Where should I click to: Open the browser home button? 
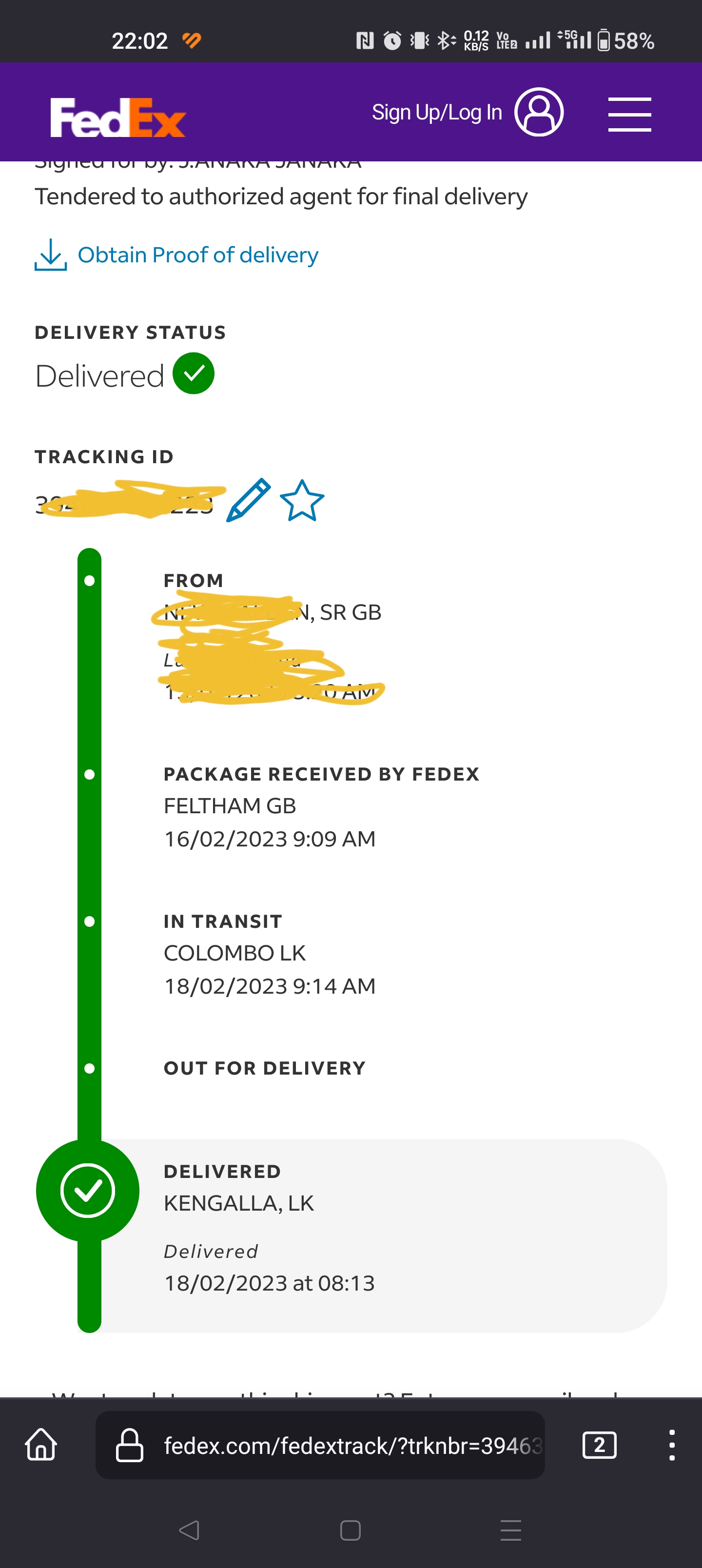41,1445
